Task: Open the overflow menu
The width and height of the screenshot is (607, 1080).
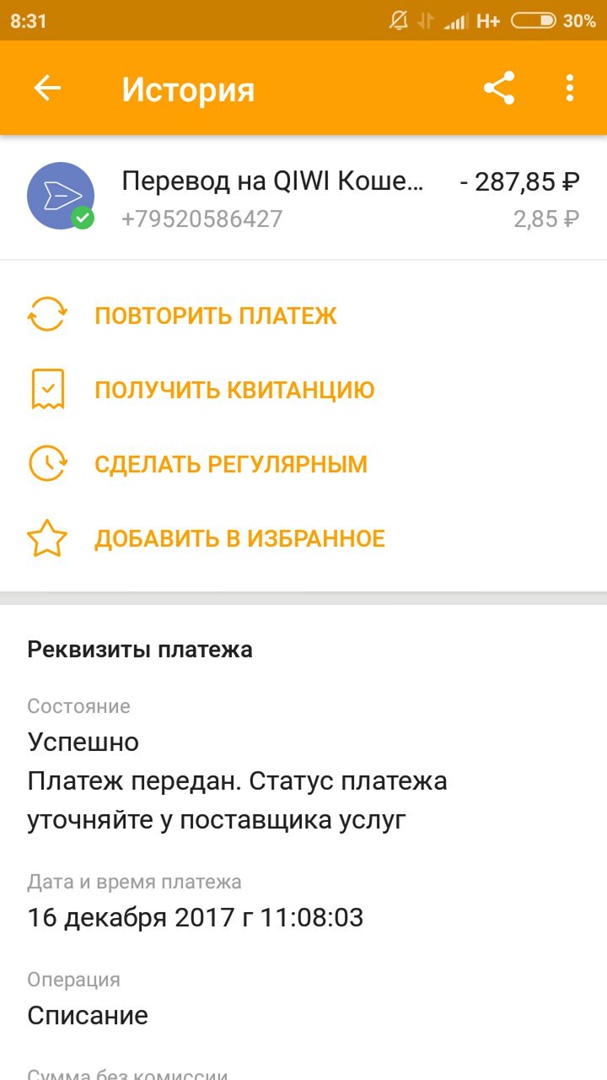Action: (x=569, y=89)
